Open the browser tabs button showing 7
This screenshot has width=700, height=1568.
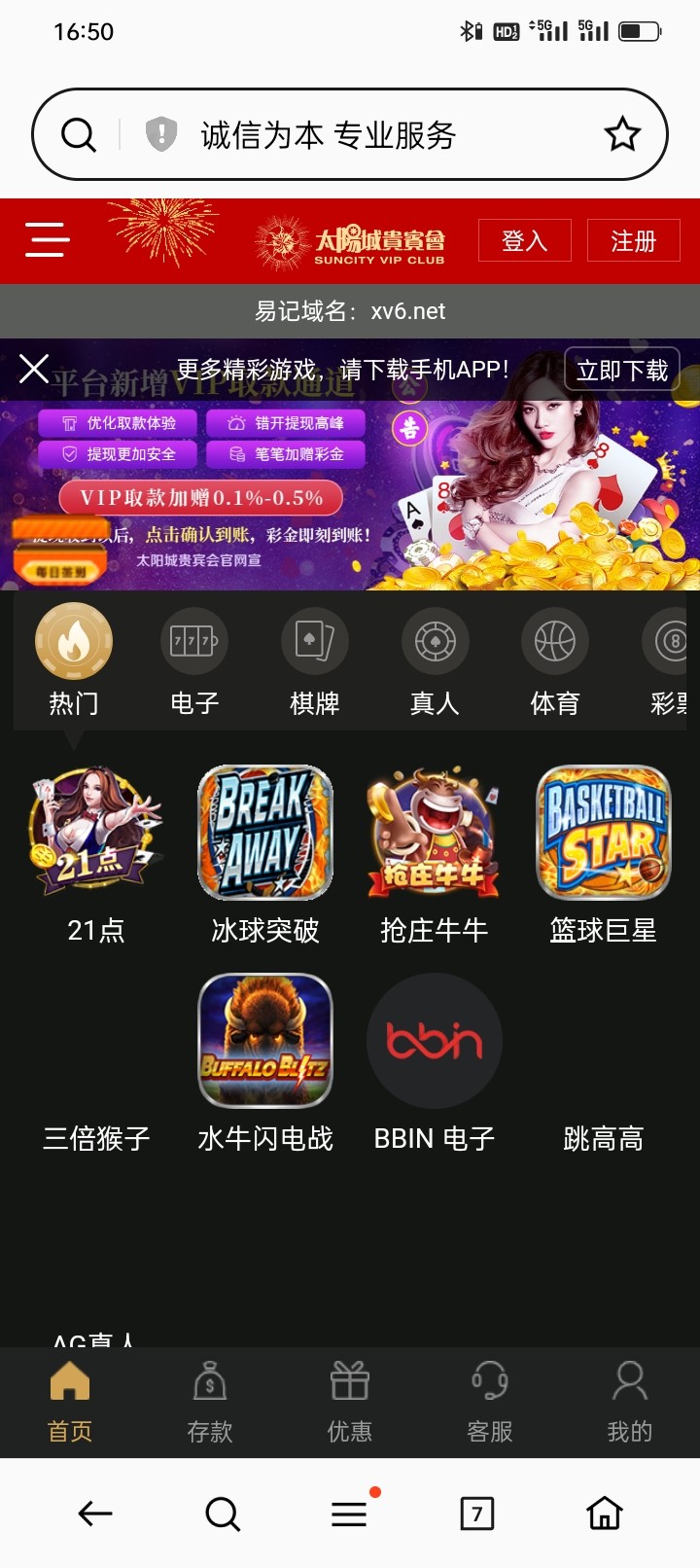476,1514
